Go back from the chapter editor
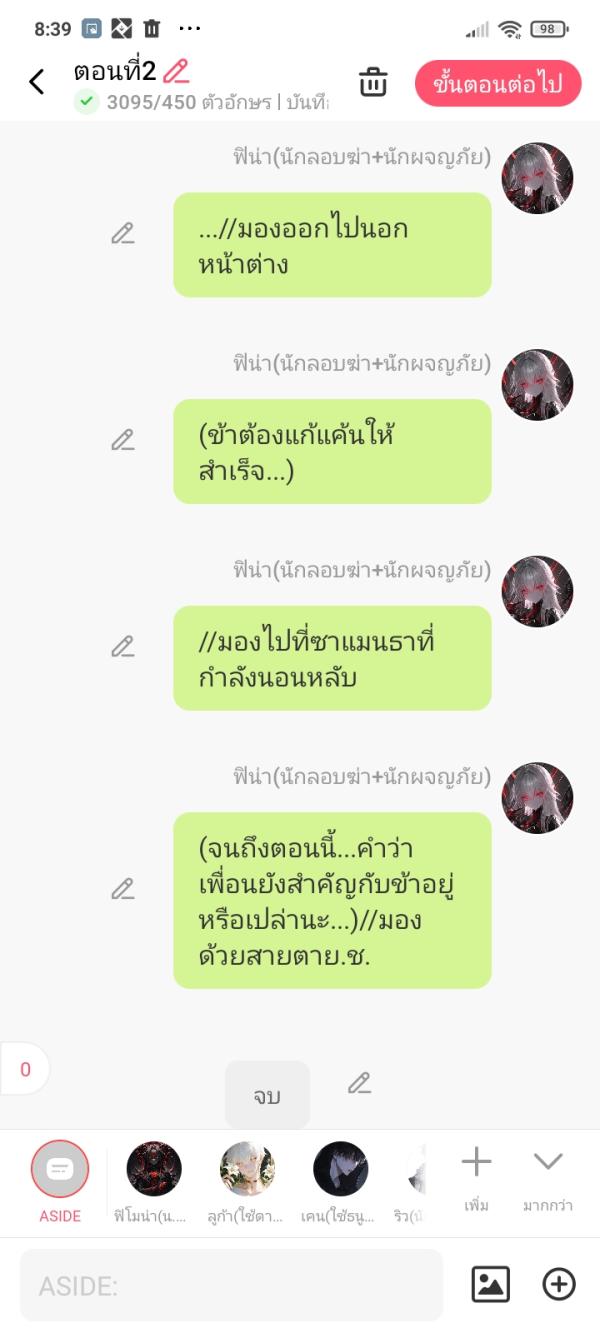 pyautogui.click(x=37, y=82)
